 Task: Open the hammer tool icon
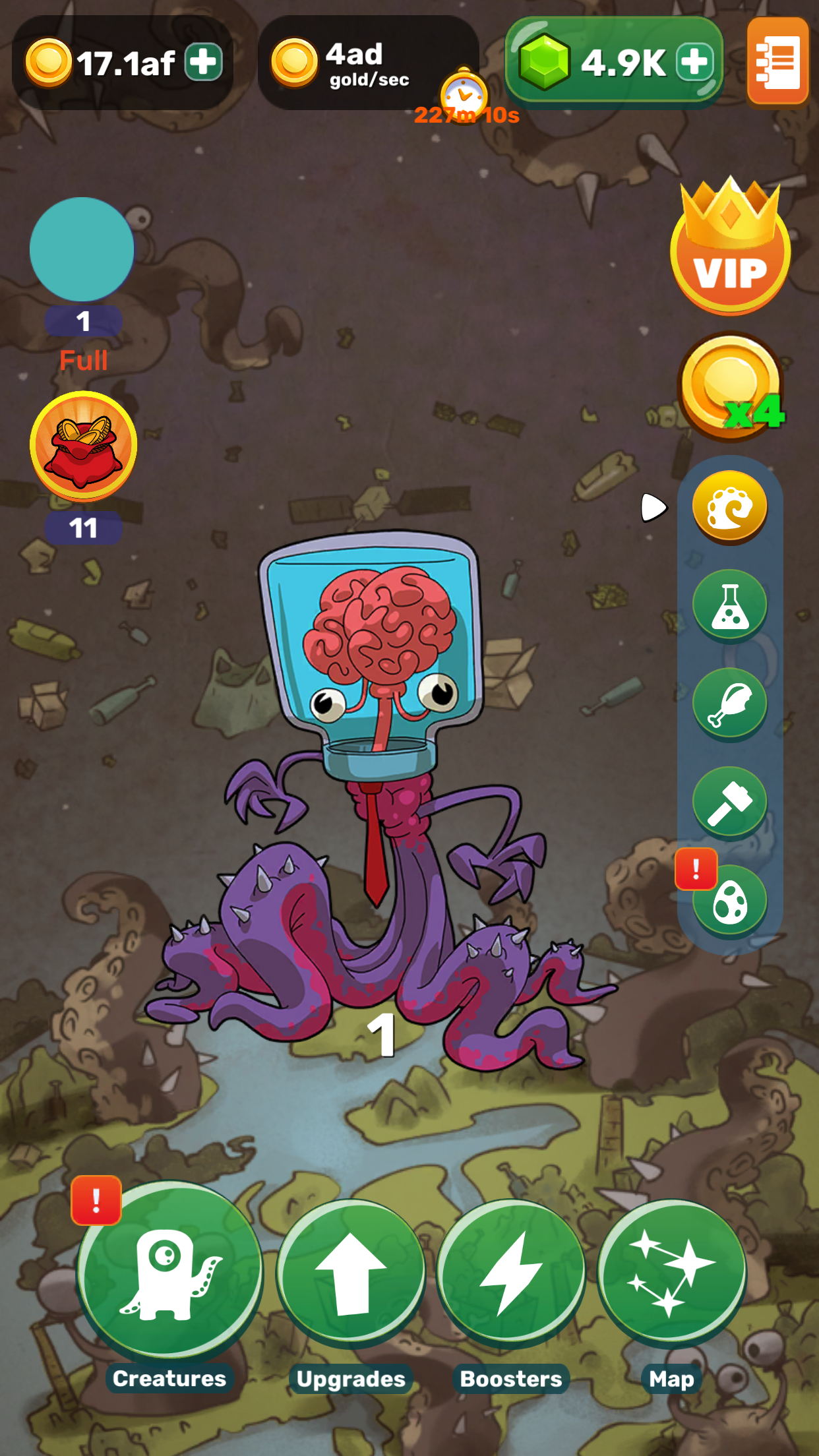tap(730, 803)
